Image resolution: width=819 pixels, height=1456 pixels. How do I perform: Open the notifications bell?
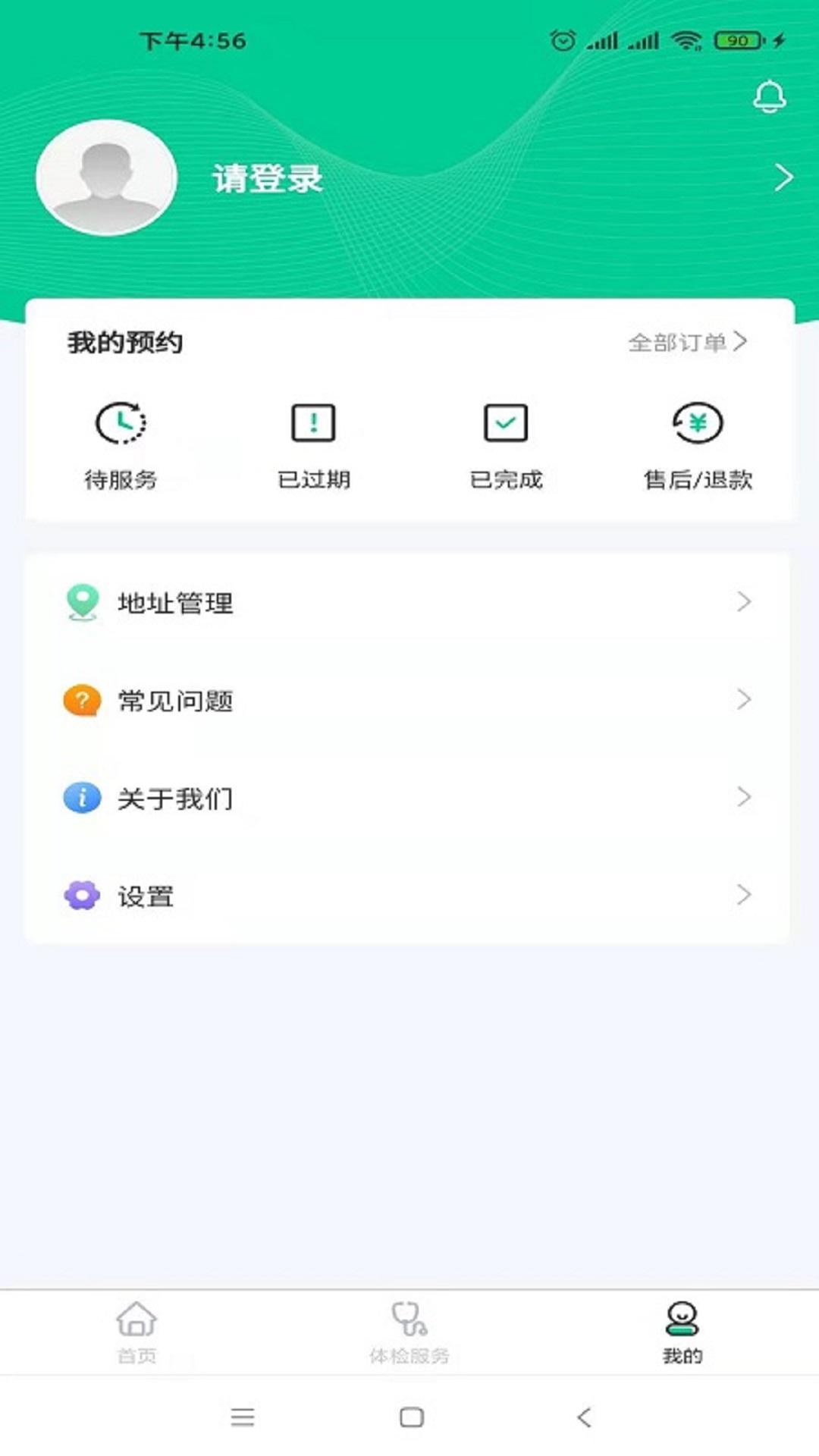(769, 97)
